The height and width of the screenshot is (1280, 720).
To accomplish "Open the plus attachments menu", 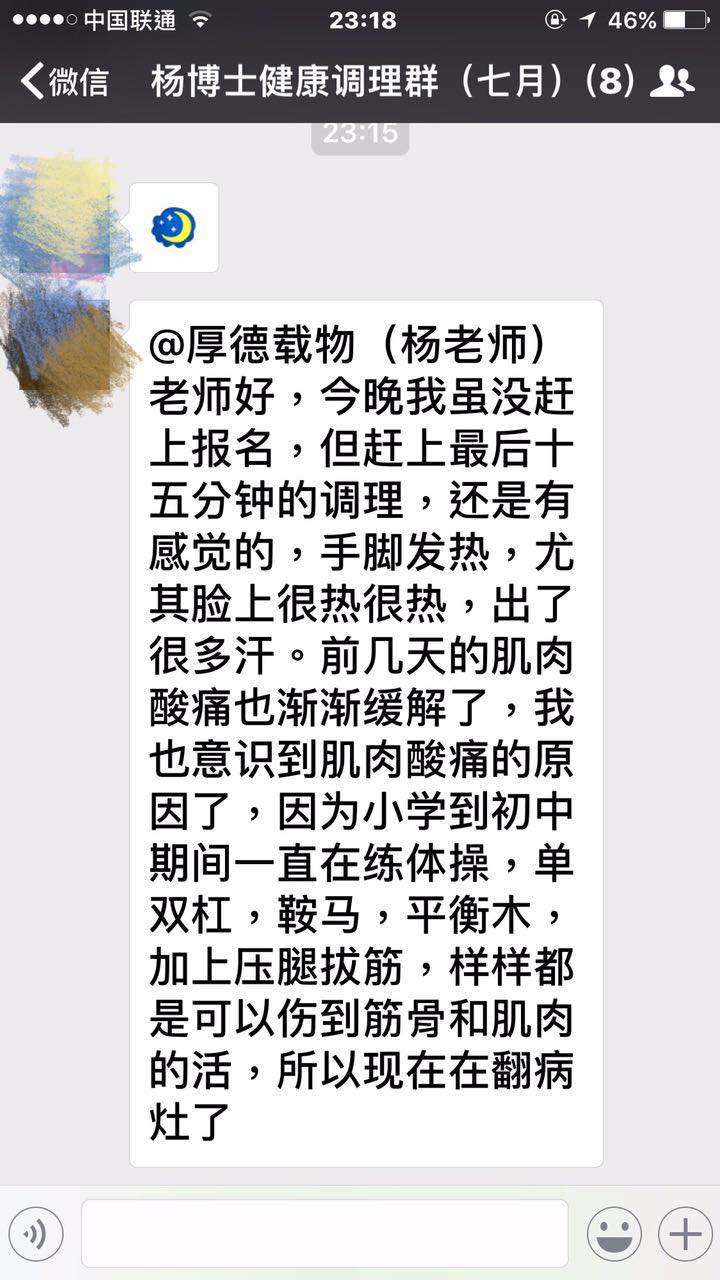I will point(685,1234).
